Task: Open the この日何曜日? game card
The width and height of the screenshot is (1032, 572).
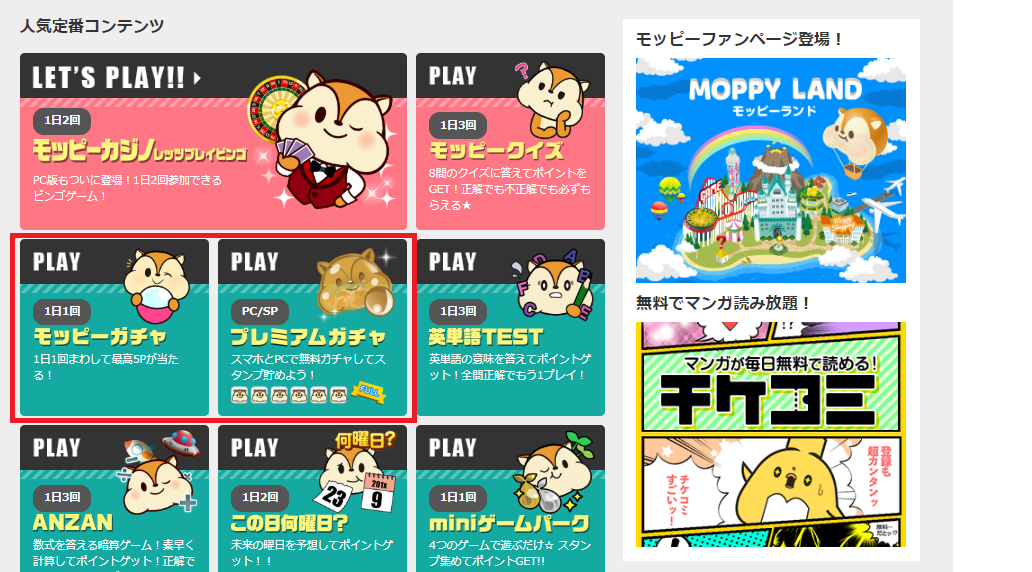Action: (312, 500)
